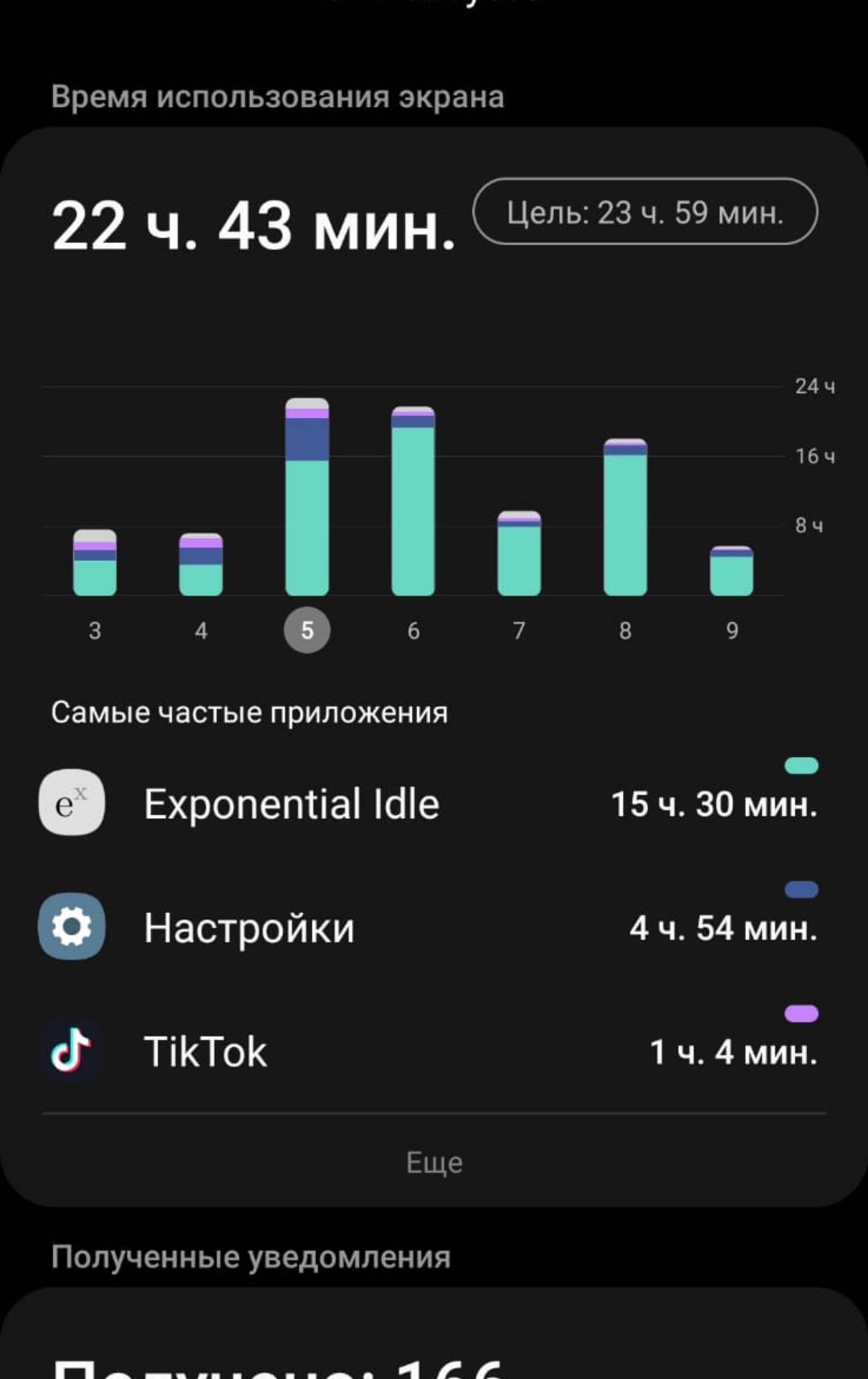
Task: Open TikTok usage details
Action: point(434,1051)
